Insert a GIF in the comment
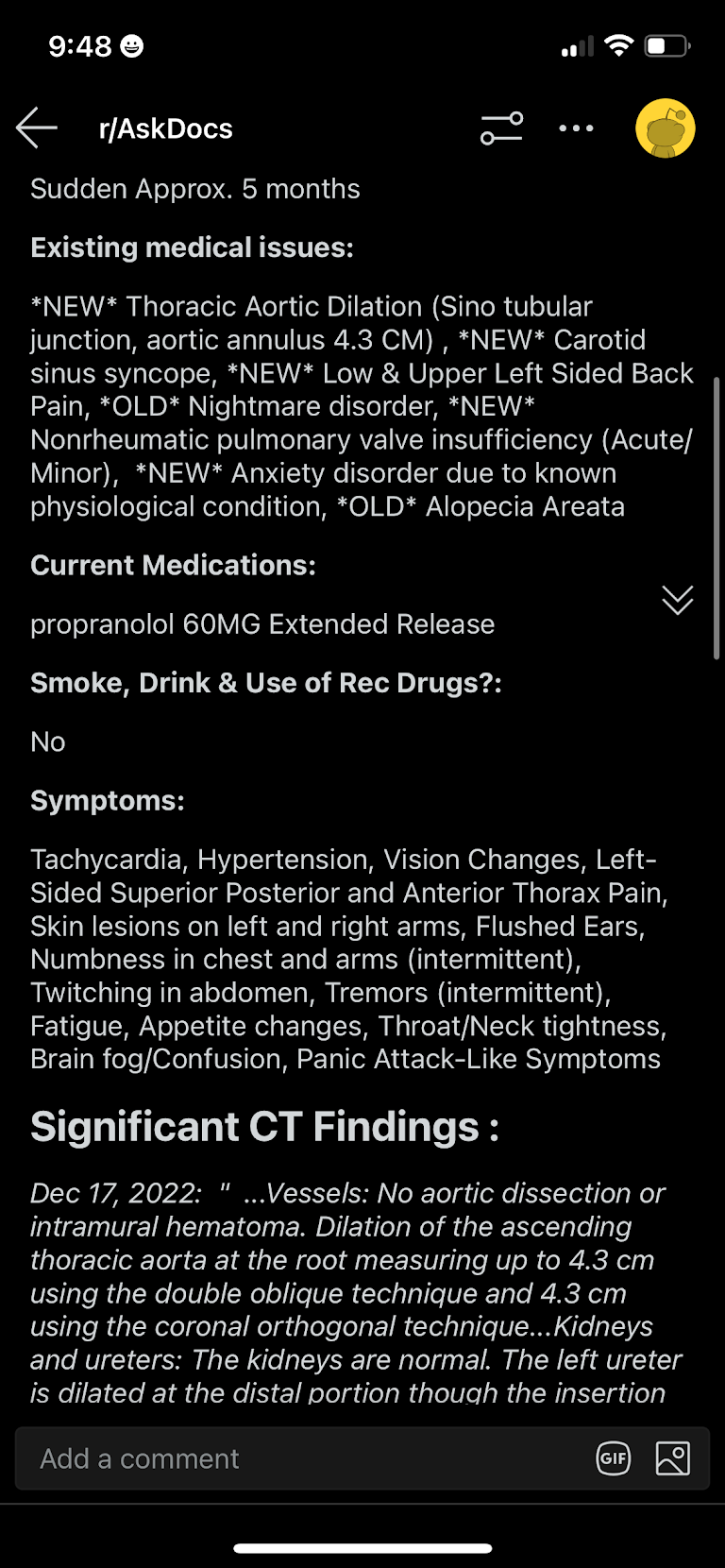This screenshot has height=1568, width=725. (x=614, y=1458)
